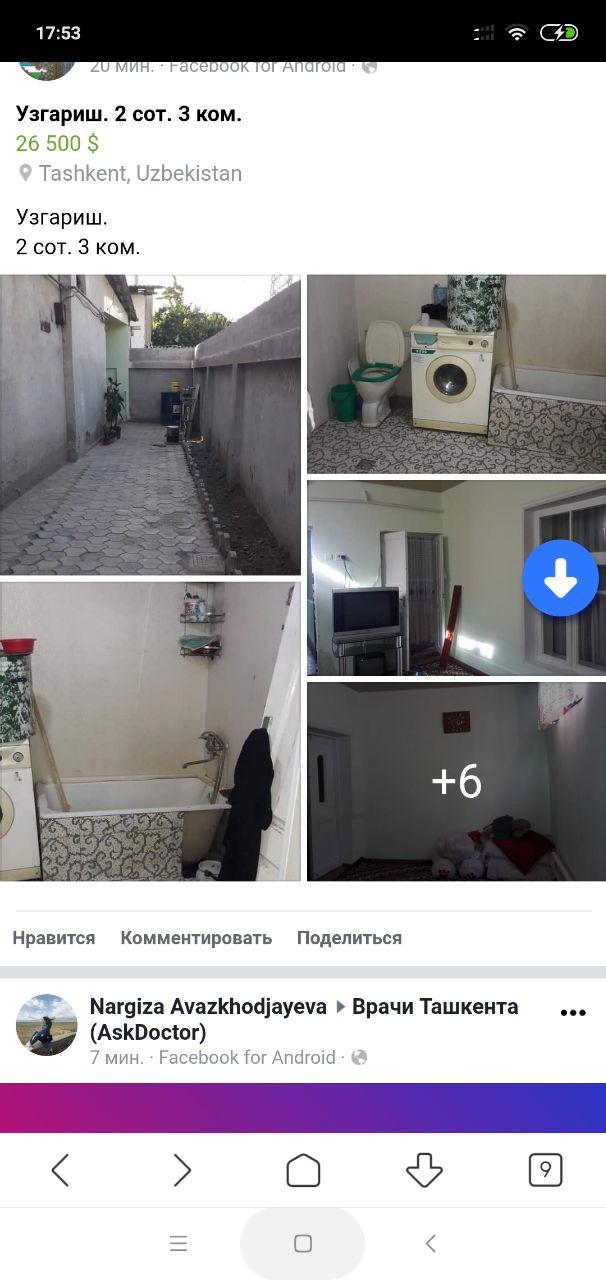Image resolution: width=606 pixels, height=1280 pixels.
Task: Open the toilet and washing machine photo
Action: pyautogui.click(x=456, y=374)
